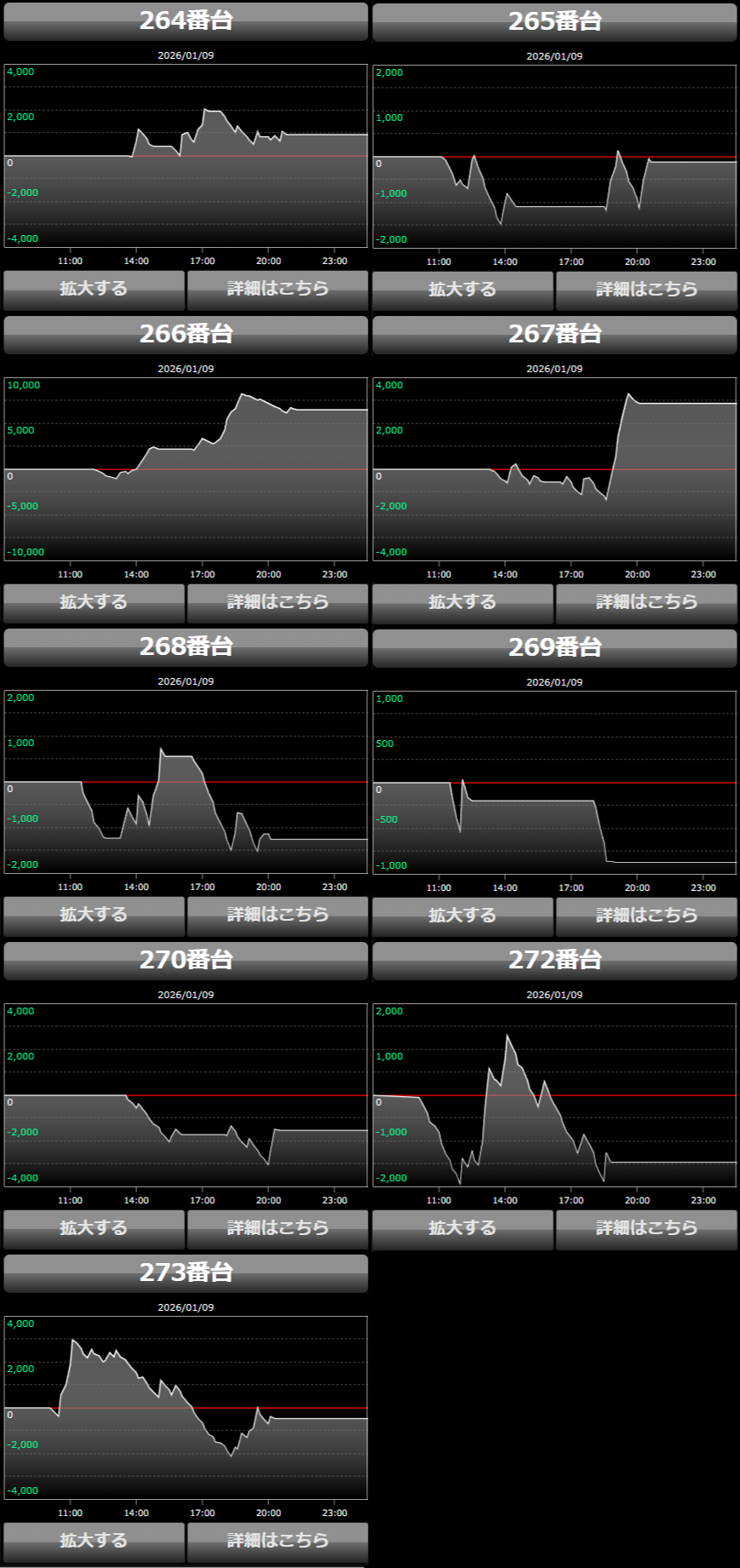740x1568 pixels.
Task: Expand 270番台 graph with 拡大する
Action: 94,1229
